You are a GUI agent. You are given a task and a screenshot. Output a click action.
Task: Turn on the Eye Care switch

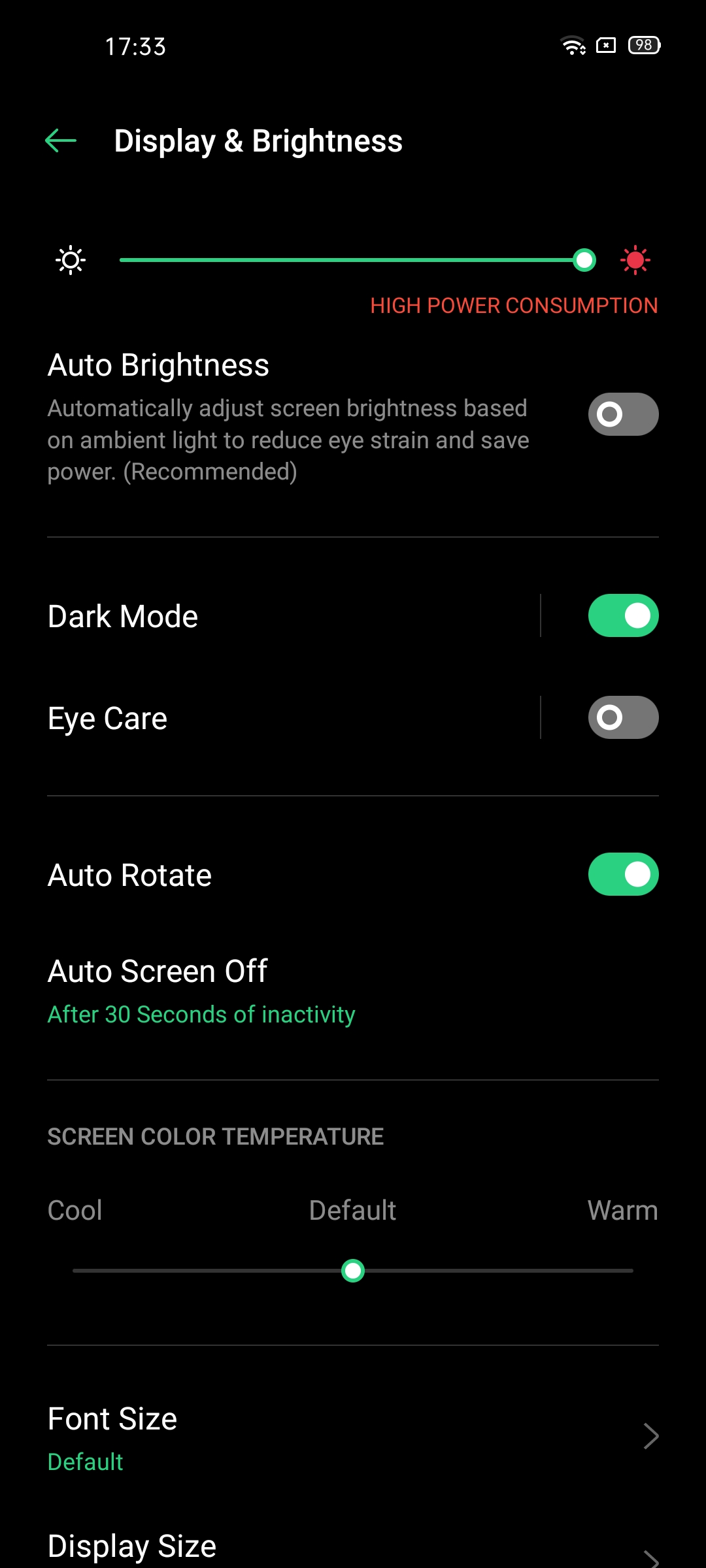pyautogui.click(x=622, y=717)
